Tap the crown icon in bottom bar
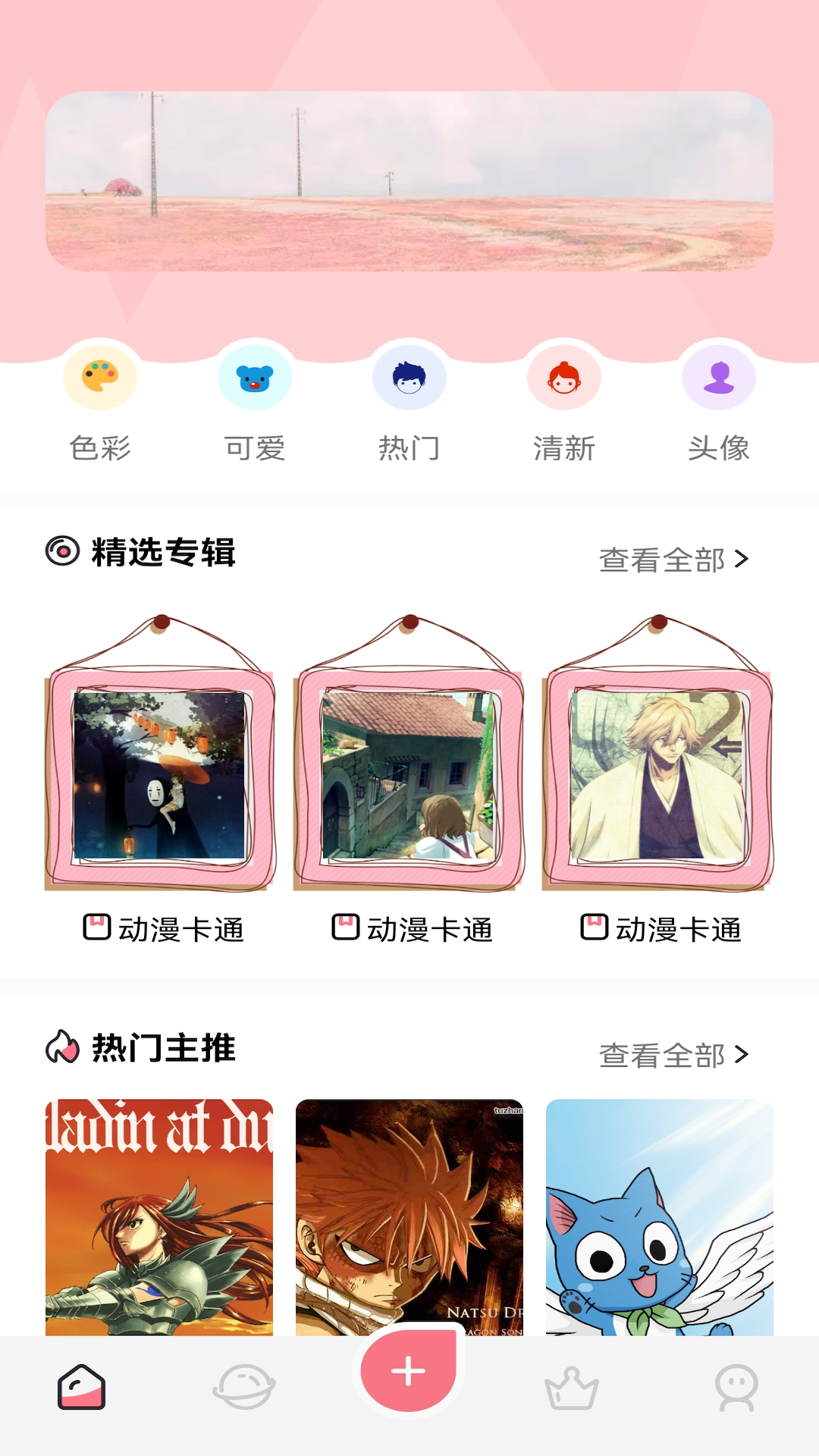819x1456 pixels. [573, 1386]
